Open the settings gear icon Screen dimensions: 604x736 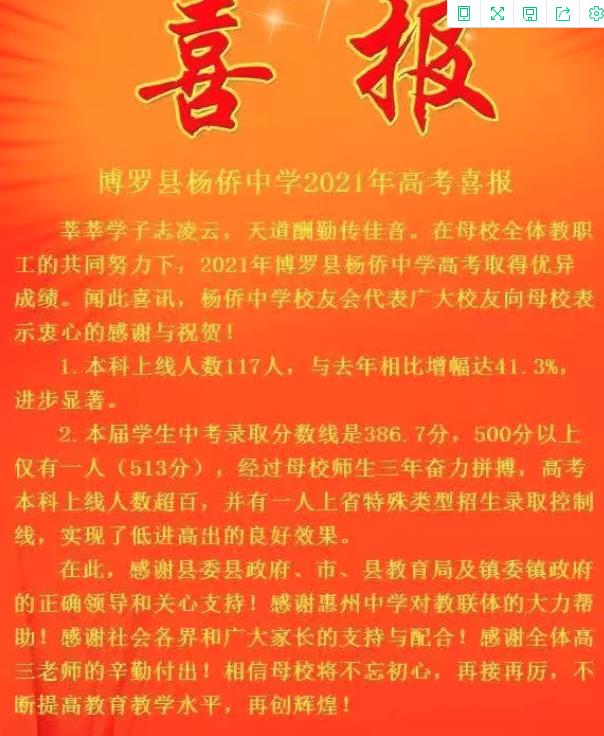click(x=595, y=13)
